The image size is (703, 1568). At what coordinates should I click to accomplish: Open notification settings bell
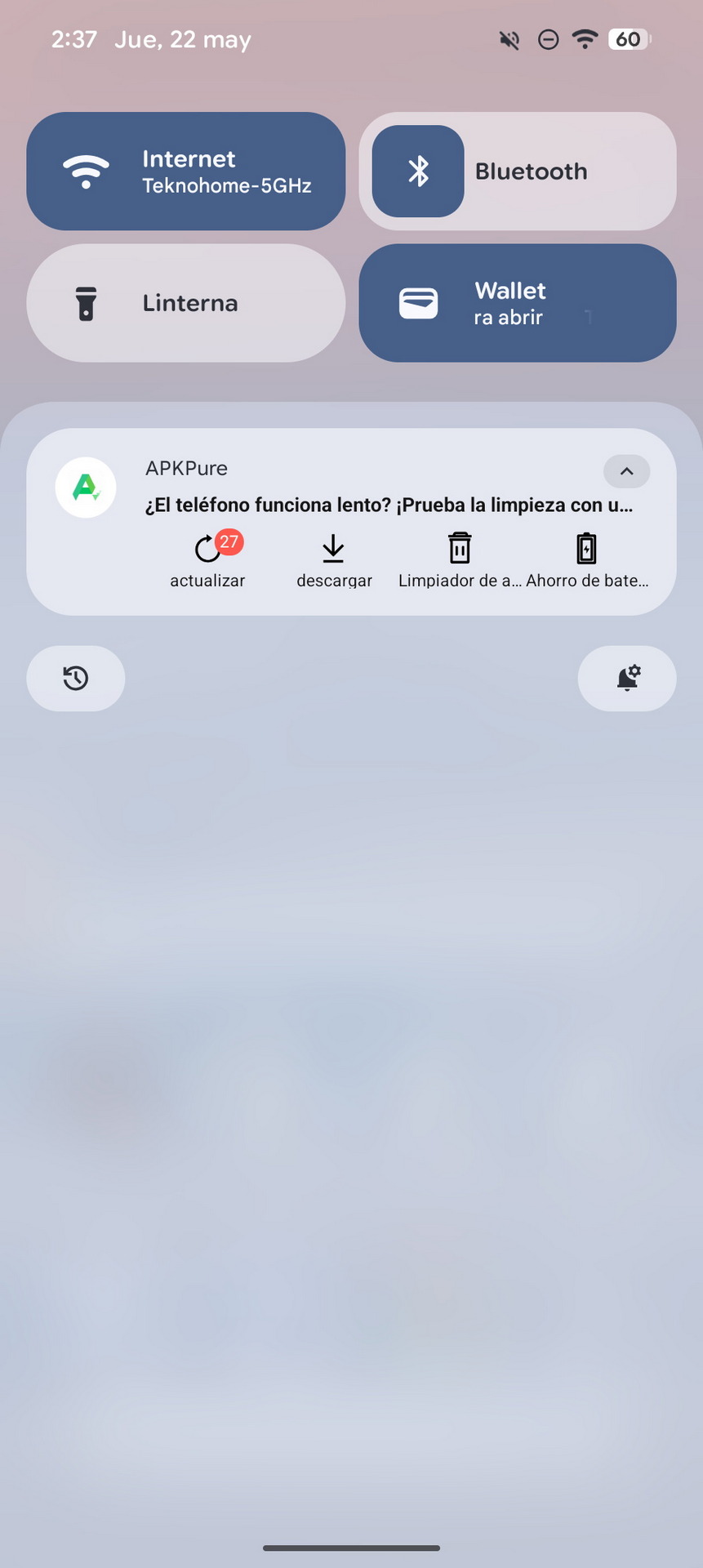[627, 679]
